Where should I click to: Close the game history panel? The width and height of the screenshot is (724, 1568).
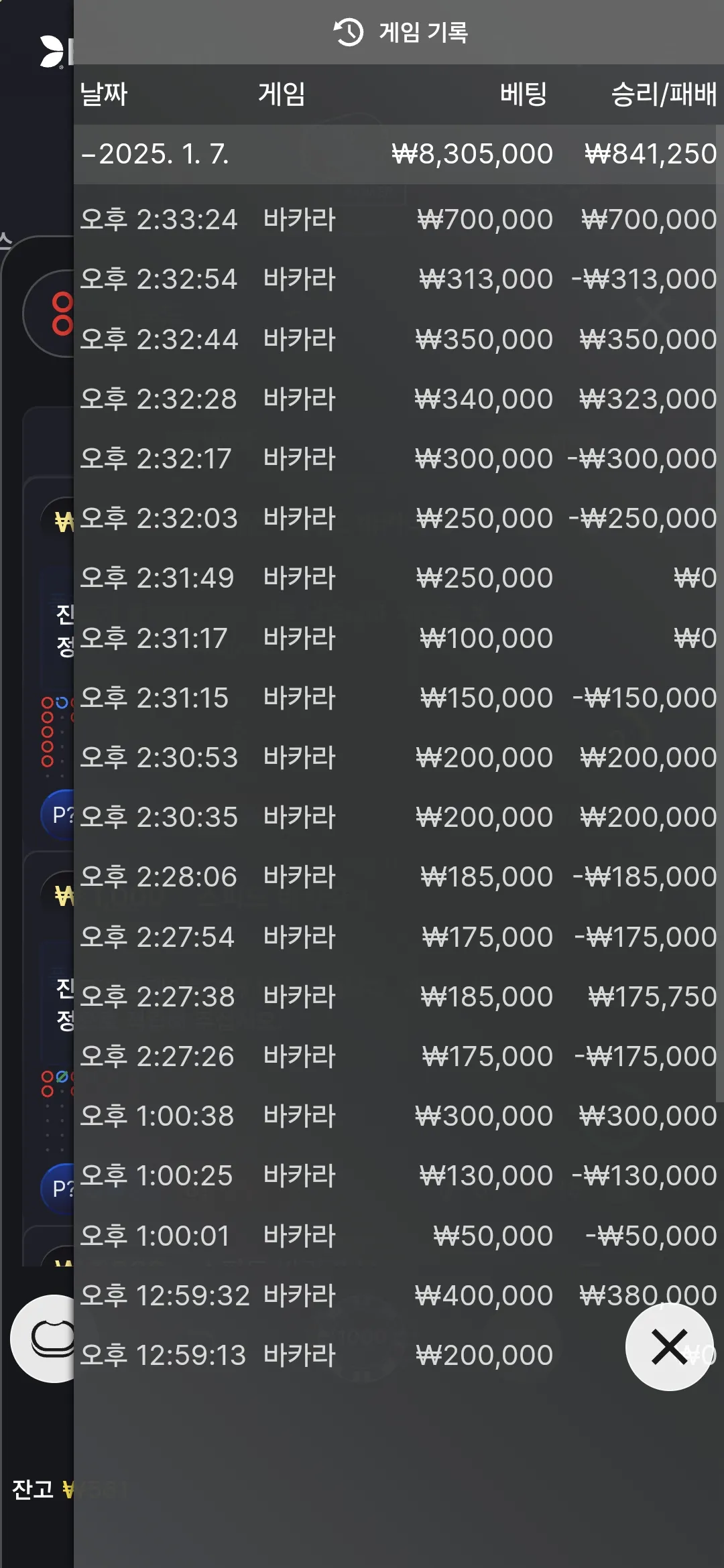tap(669, 1347)
